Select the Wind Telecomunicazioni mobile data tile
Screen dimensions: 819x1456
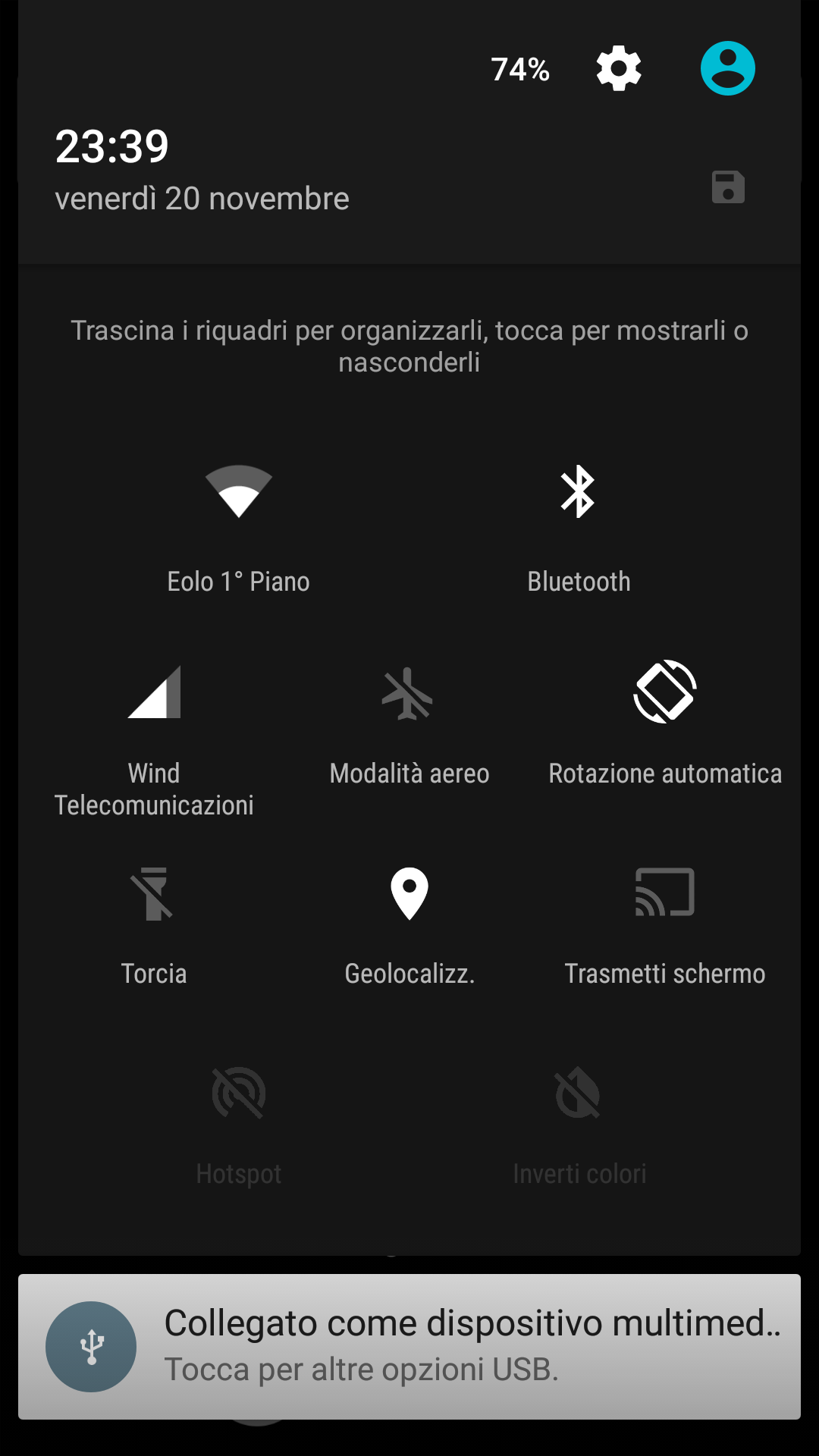click(x=154, y=736)
